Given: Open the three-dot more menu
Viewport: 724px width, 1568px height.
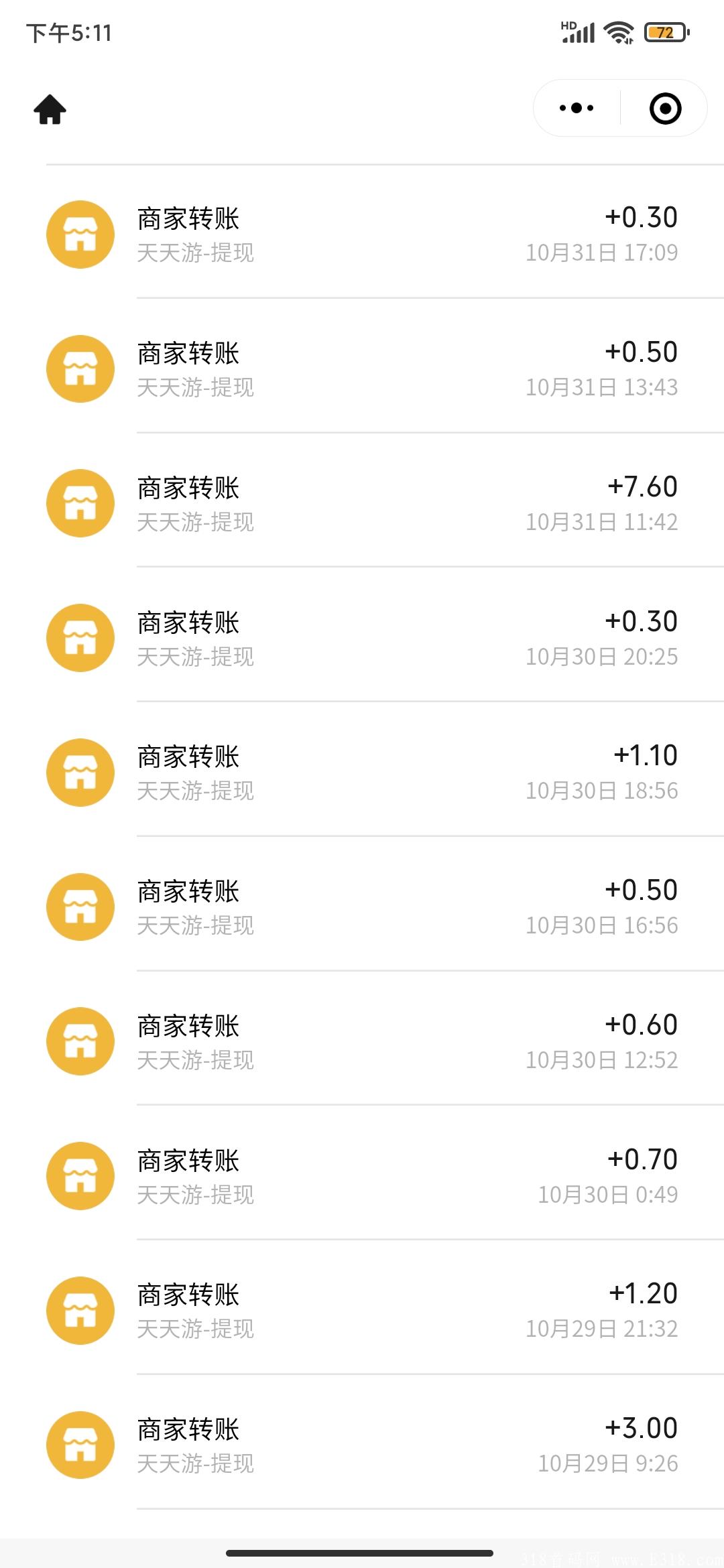Looking at the screenshot, I should pyautogui.click(x=577, y=108).
